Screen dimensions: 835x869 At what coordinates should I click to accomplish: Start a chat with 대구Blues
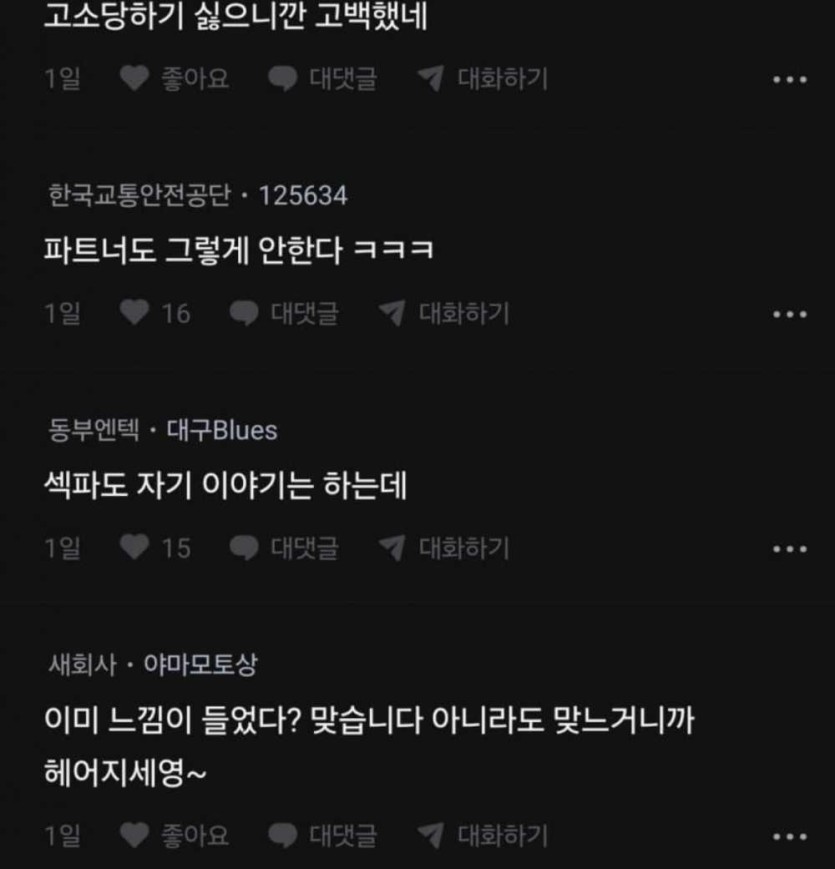pyautogui.click(x=444, y=548)
